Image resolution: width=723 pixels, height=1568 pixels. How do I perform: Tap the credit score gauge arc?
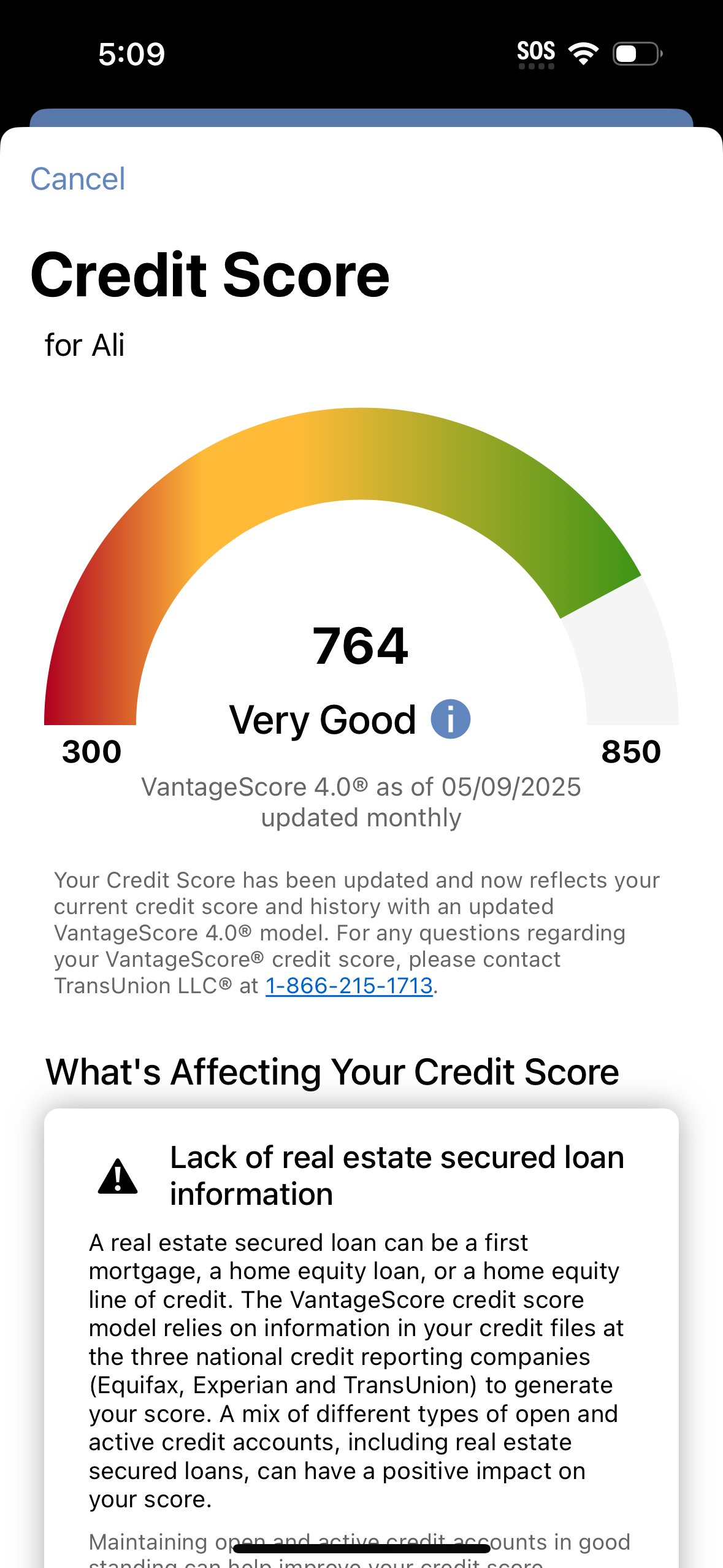pyautogui.click(x=361, y=442)
